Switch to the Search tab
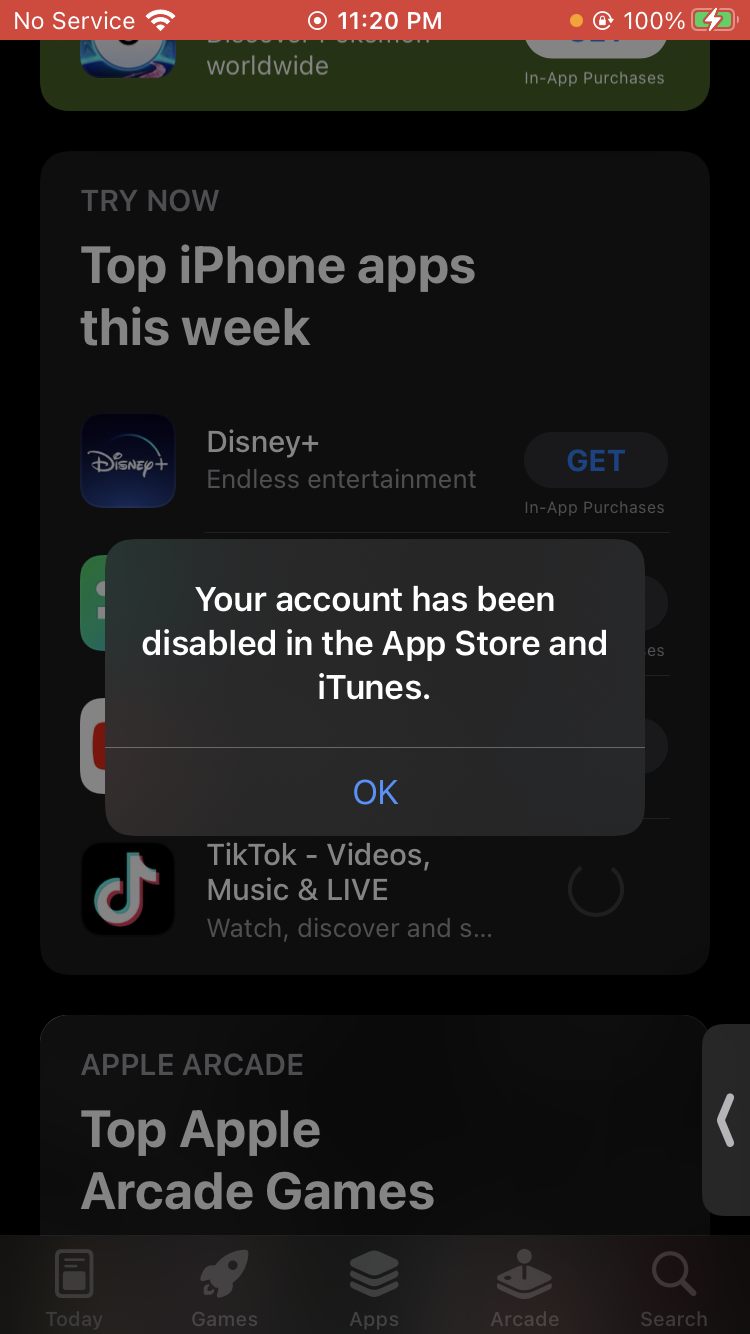This screenshot has height=1334, width=750. pos(674,1288)
